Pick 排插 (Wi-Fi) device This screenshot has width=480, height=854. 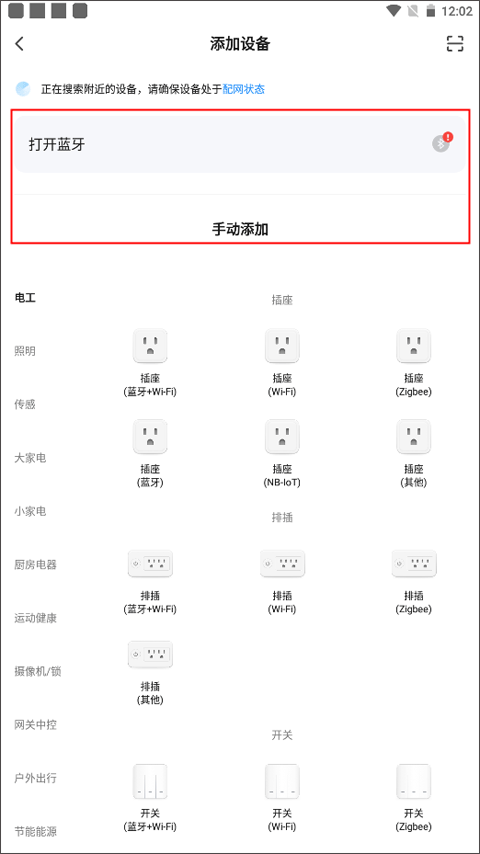(x=282, y=582)
